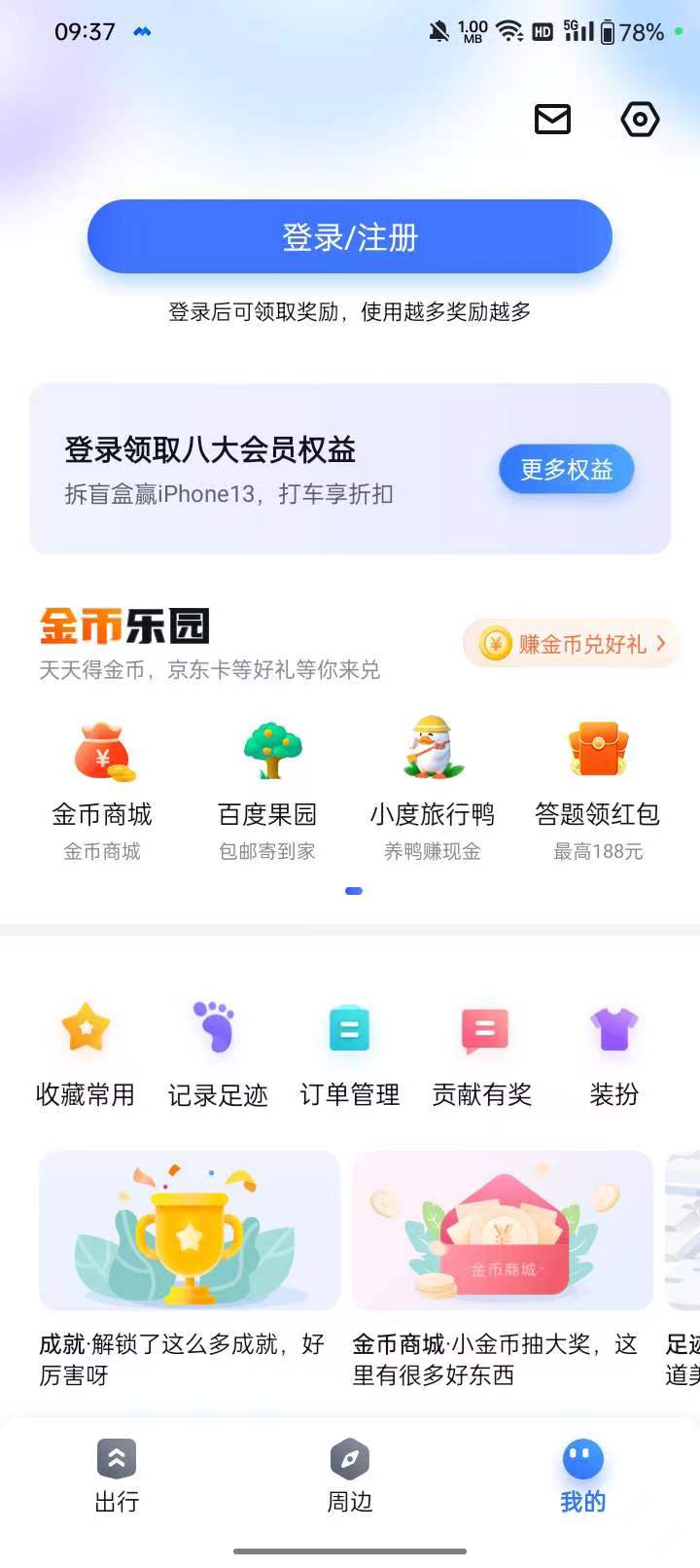Viewport: 700px width, 1568px height.
Task: Tap the 登录/注册 login button
Action: pyautogui.click(x=350, y=235)
